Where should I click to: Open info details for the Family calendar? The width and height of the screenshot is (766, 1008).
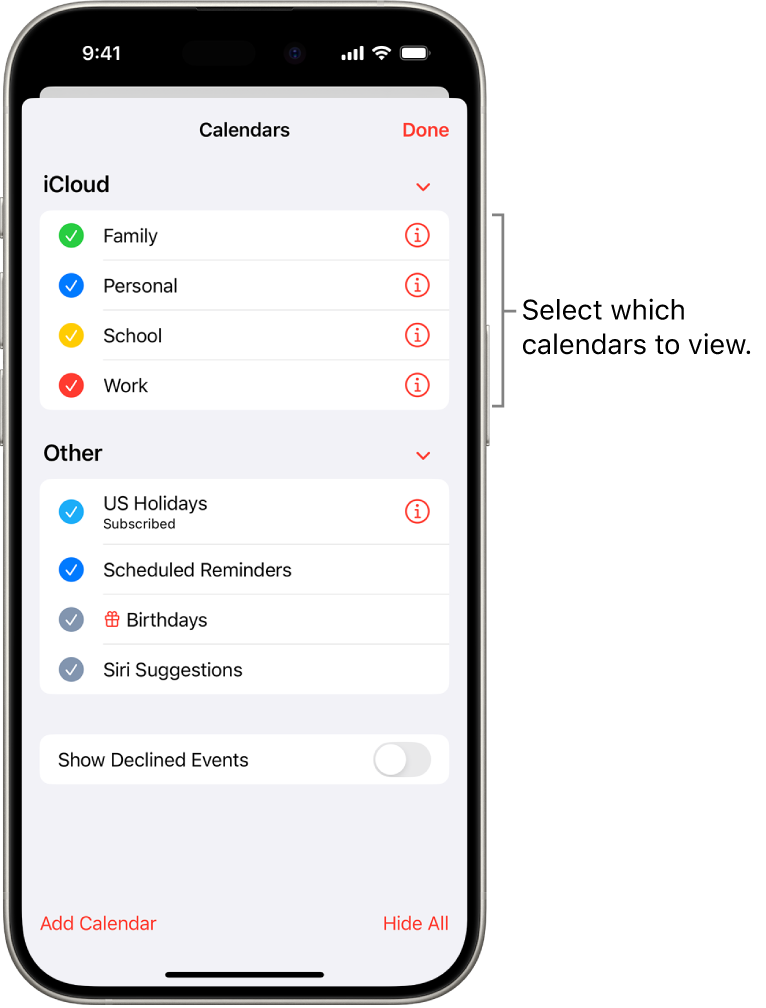(x=417, y=235)
